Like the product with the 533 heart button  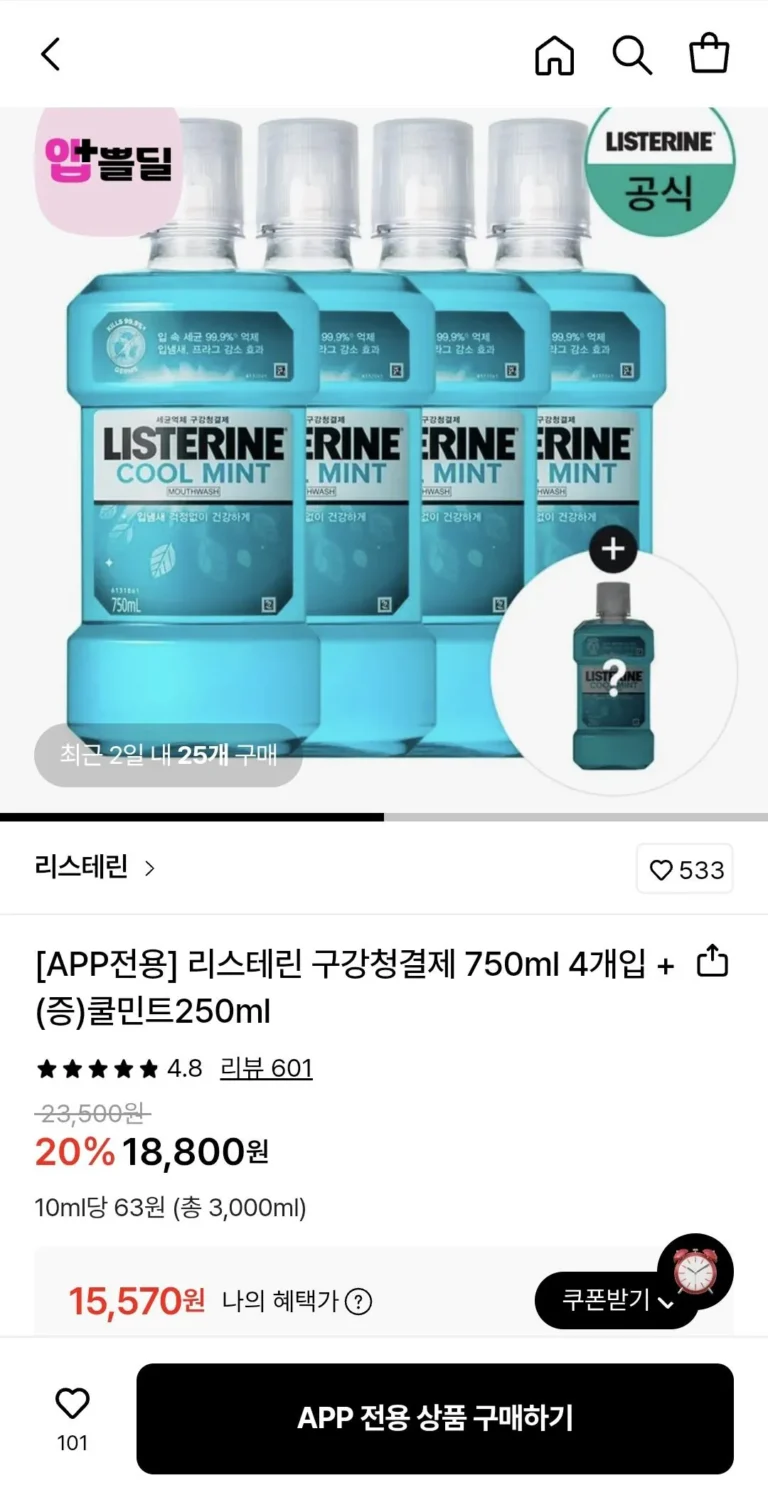point(685,869)
